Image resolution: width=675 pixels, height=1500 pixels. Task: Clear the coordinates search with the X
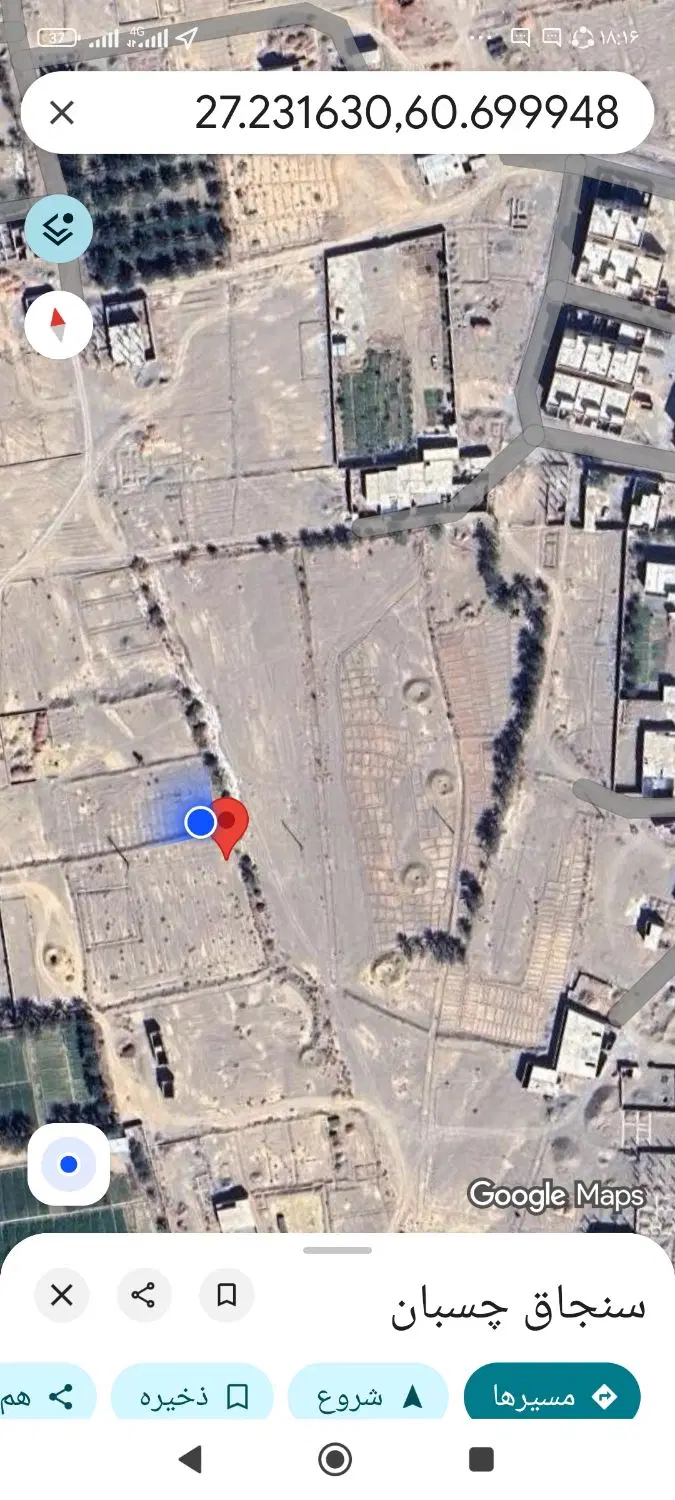(62, 113)
